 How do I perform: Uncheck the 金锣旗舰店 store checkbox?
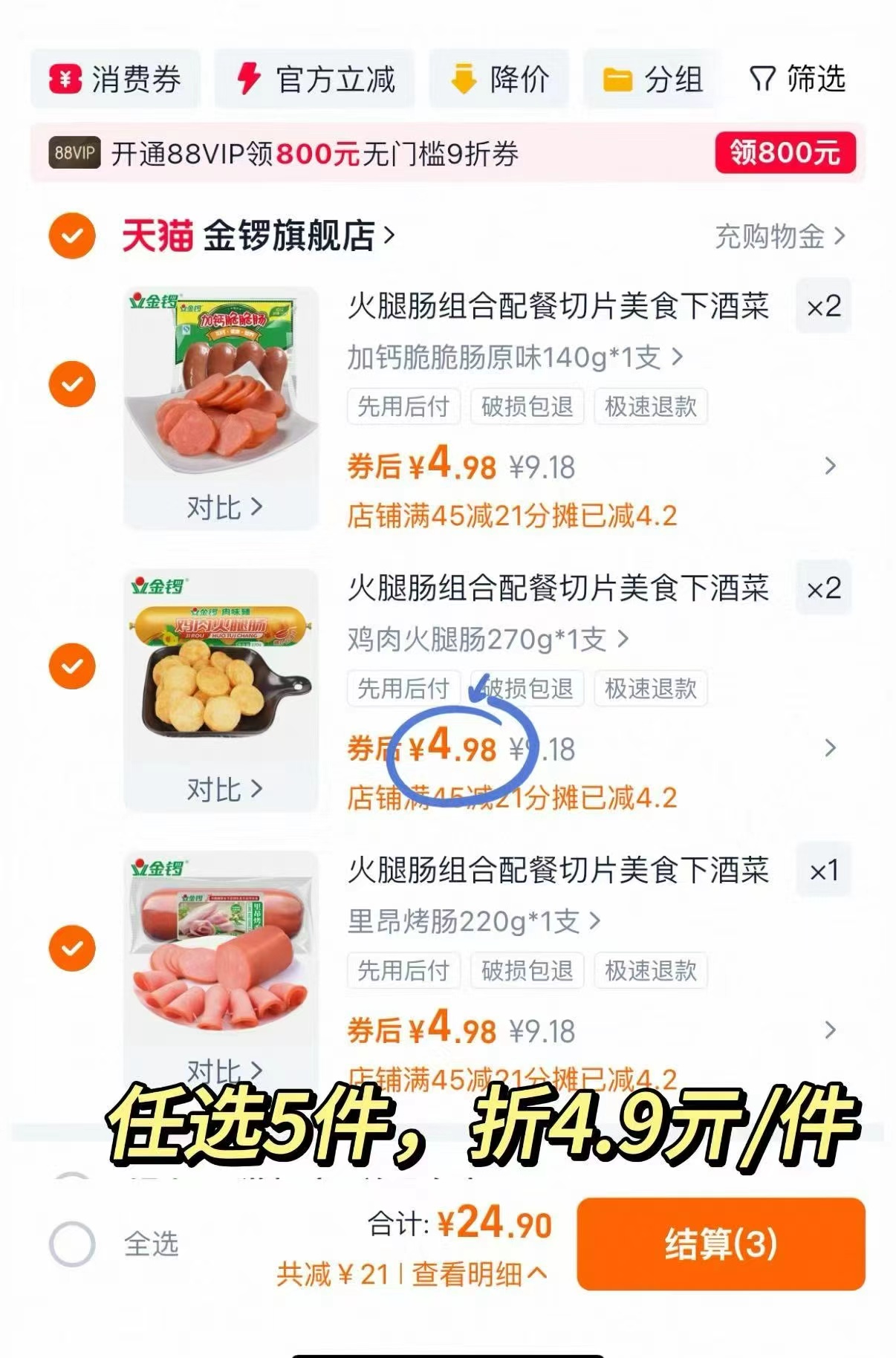pos(71,235)
